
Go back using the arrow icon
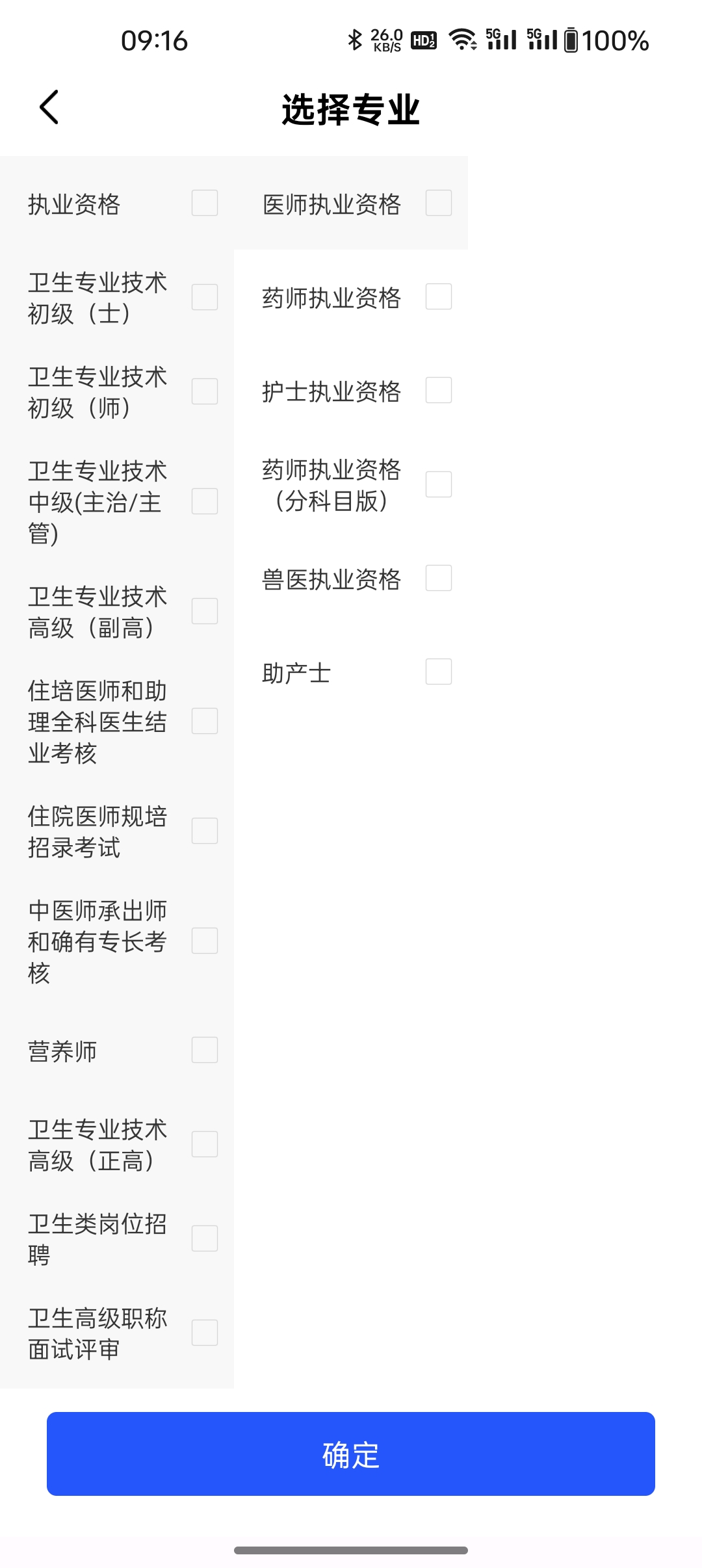click(x=49, y=107)
